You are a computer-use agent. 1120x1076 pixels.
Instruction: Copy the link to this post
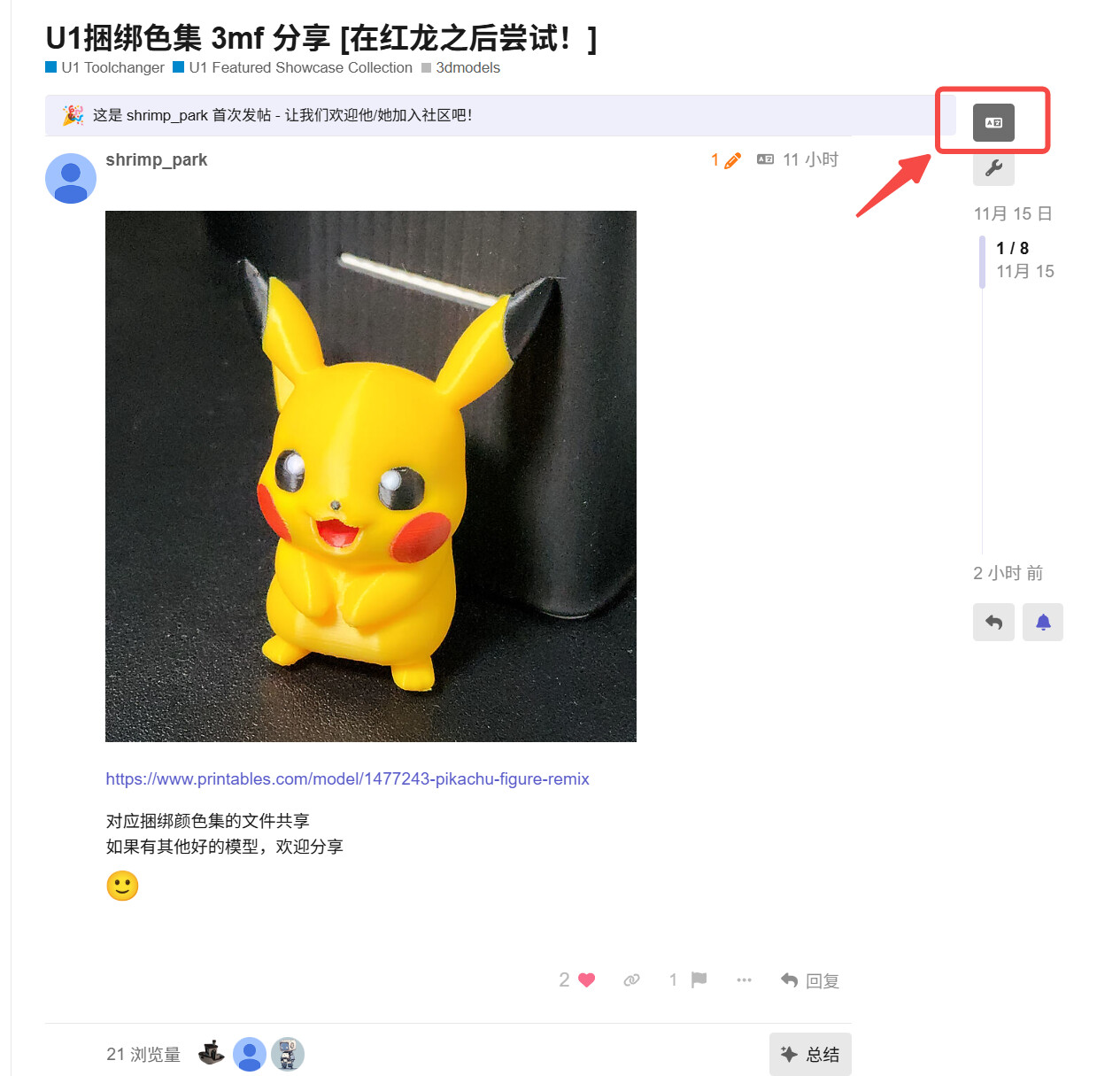tap(631, 979)
